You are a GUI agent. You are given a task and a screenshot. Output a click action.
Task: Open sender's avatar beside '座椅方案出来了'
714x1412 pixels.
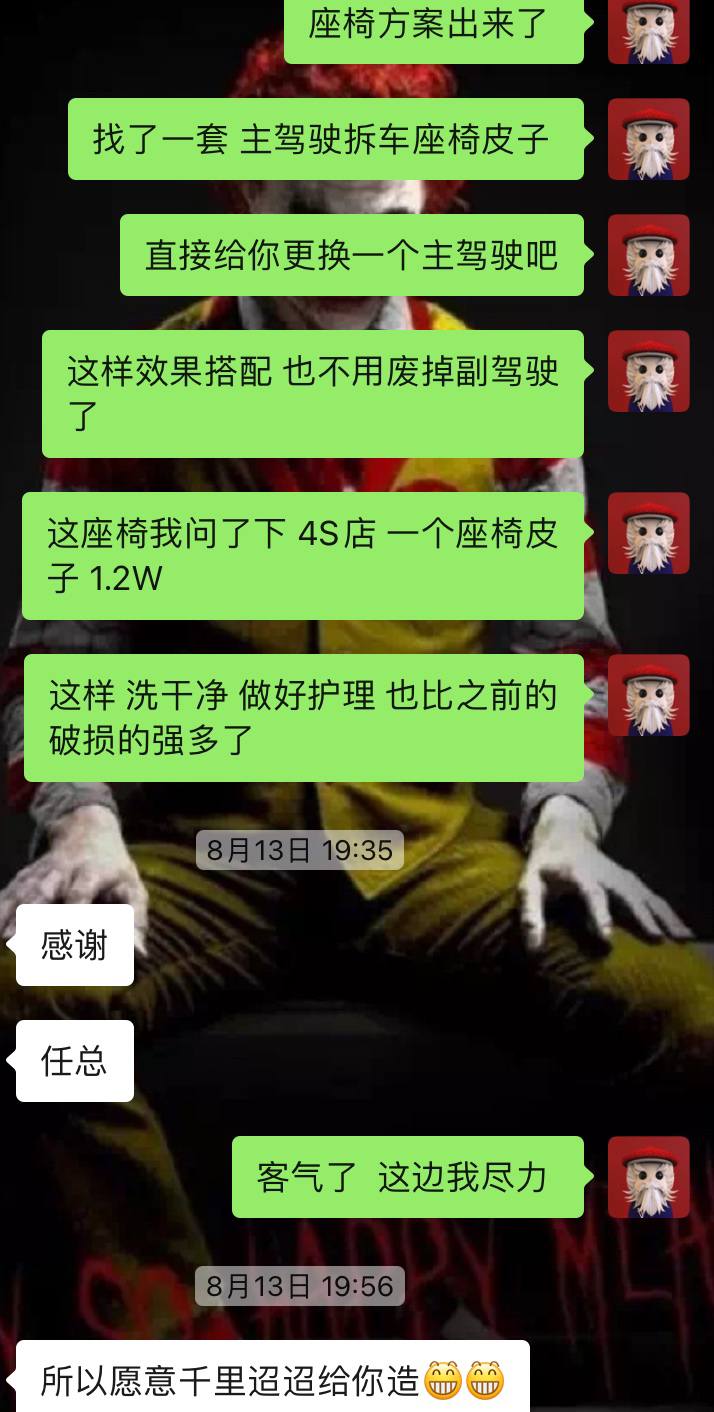[648, 30]
